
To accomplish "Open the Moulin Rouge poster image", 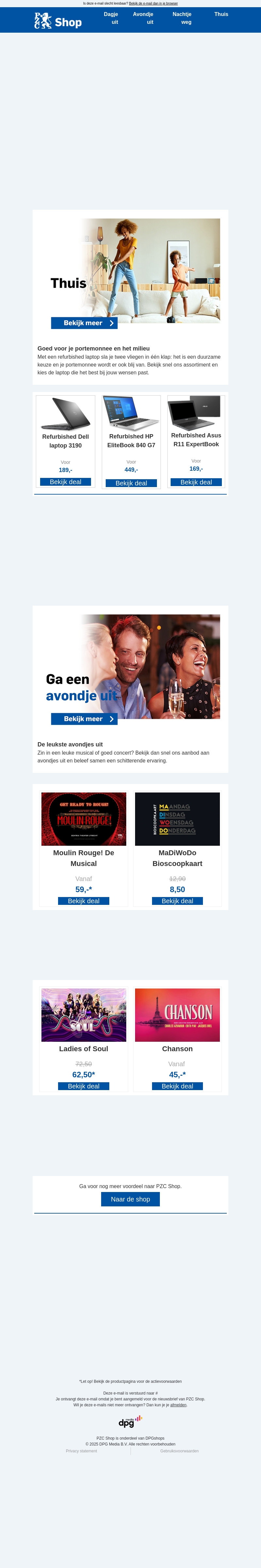I will [83, 819].
